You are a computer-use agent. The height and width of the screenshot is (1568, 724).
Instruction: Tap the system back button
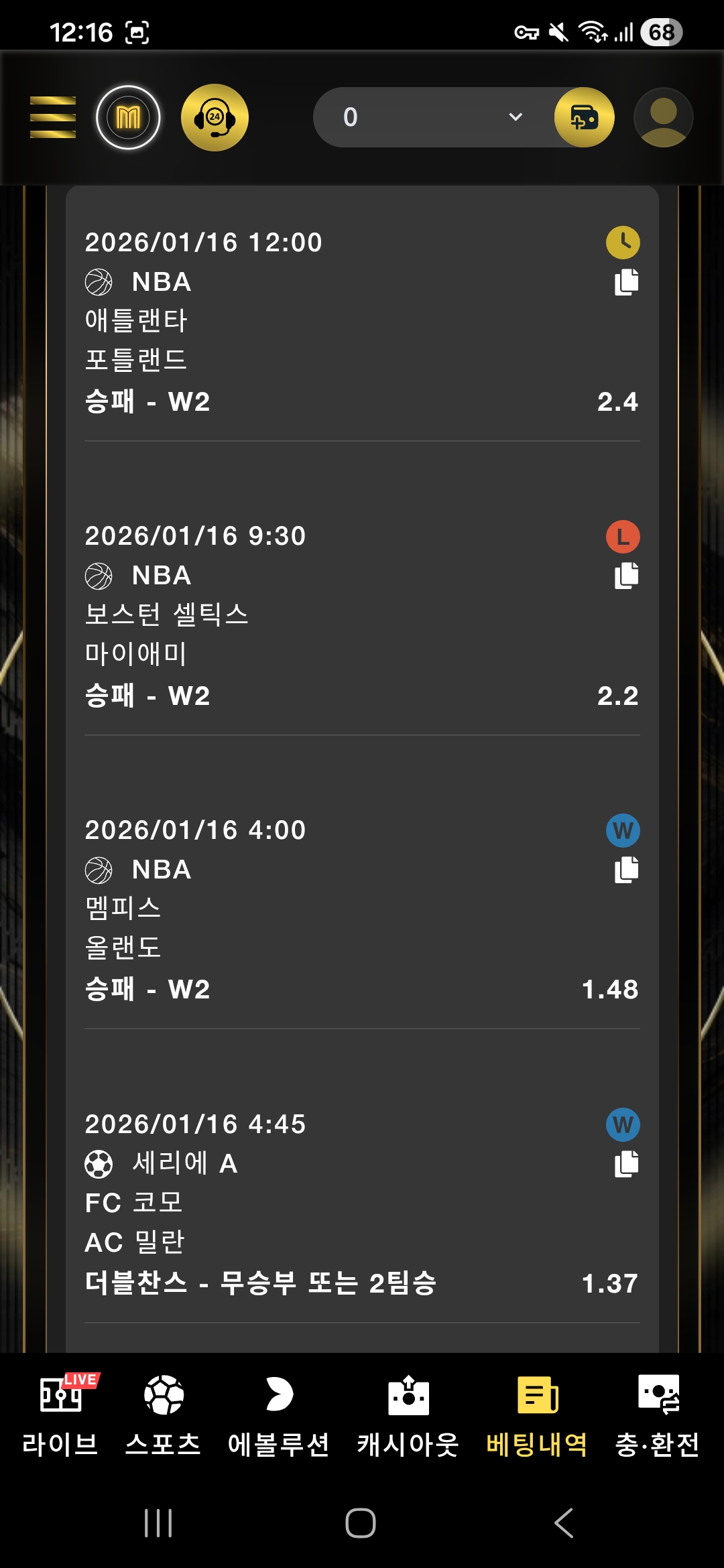564,1523
